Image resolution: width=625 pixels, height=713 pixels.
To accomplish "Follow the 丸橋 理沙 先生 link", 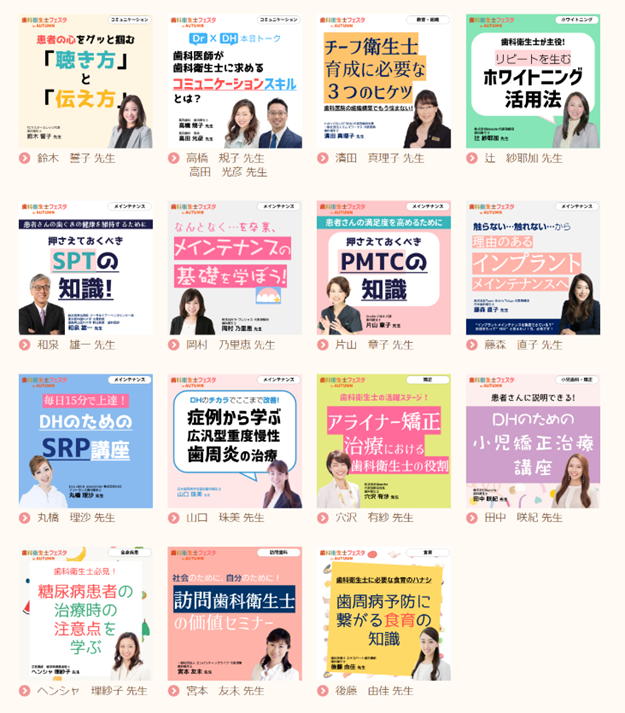I will click(76, 517).
